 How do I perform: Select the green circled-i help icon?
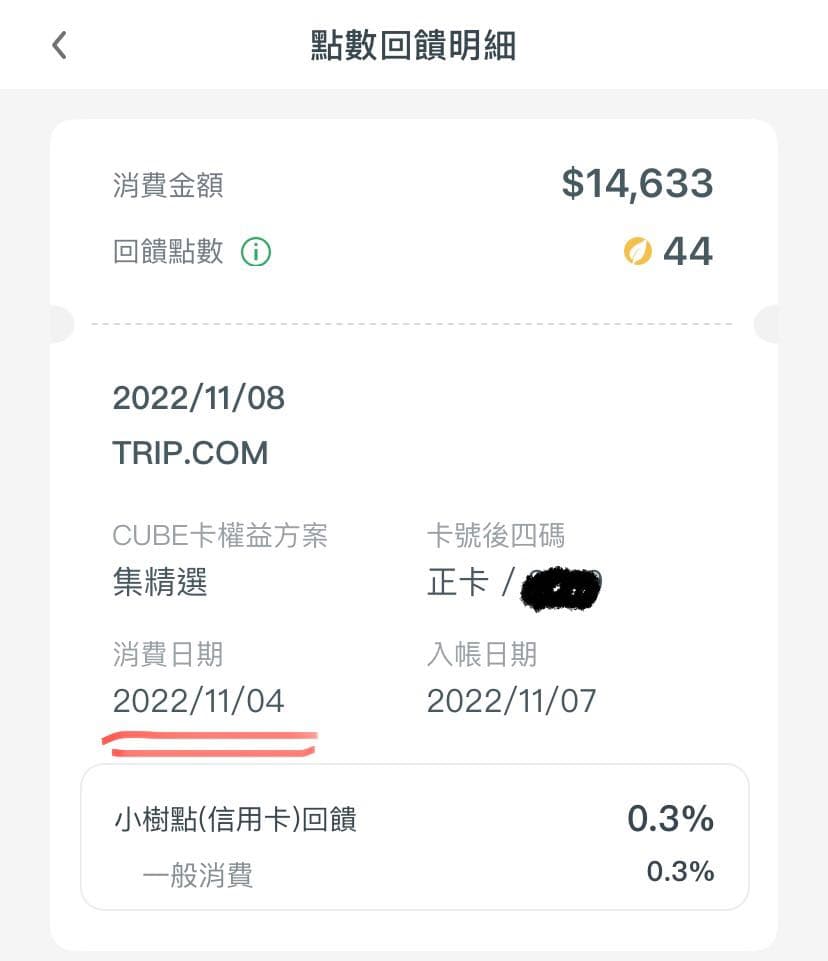pos(256,252)
